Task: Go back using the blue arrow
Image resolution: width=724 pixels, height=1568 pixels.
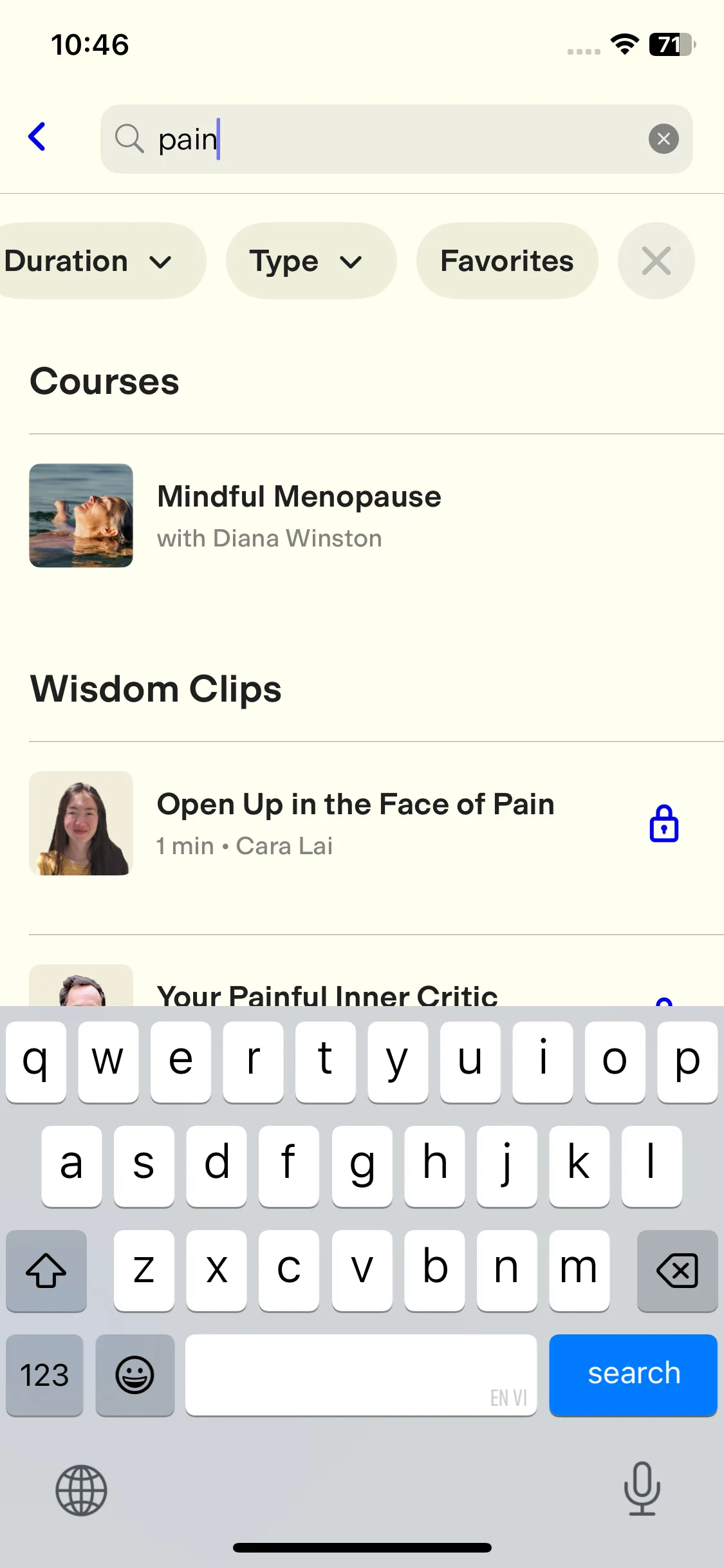Action: (37, 137)
